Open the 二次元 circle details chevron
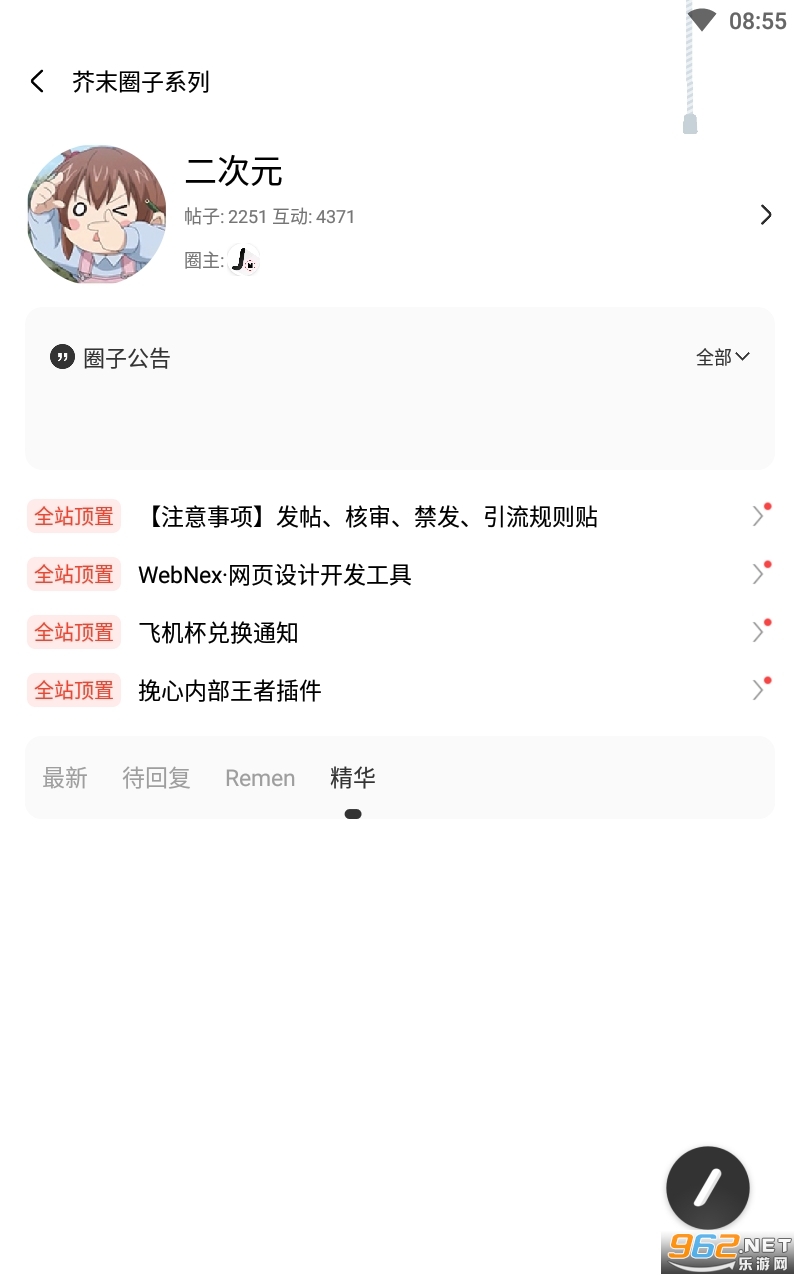800x1280 pixels. [x=765, y=215]
